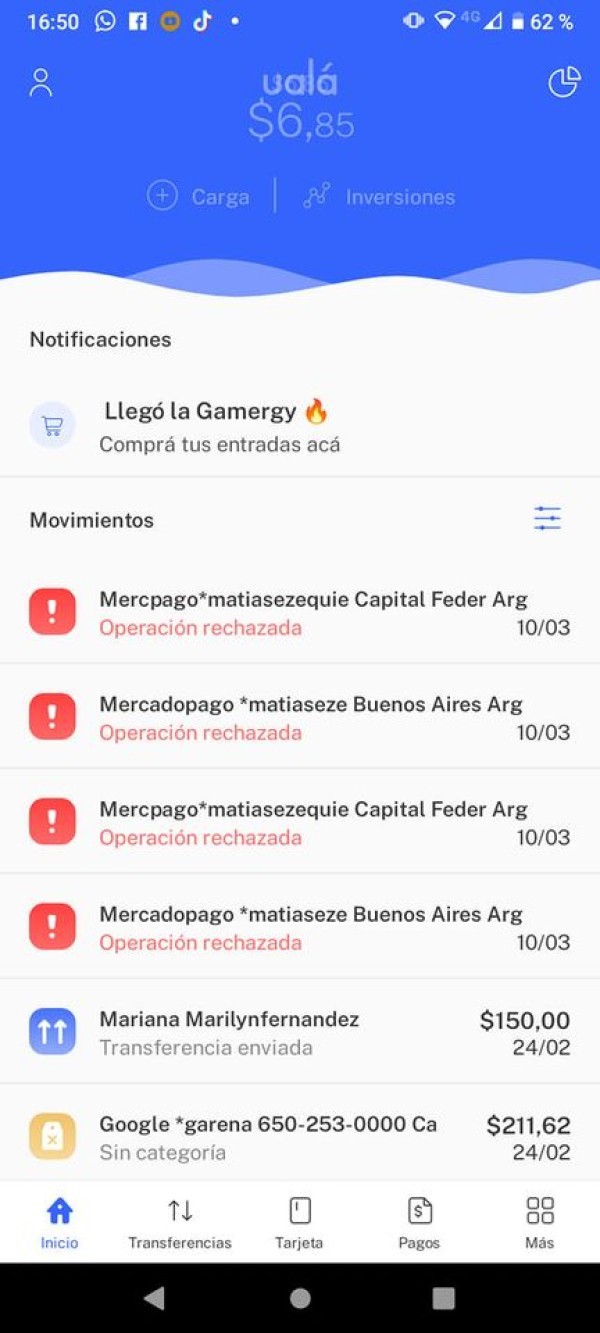Open Inversiones
The image size is (600, 1333).
pyautogui.click(x=379, y=196)
